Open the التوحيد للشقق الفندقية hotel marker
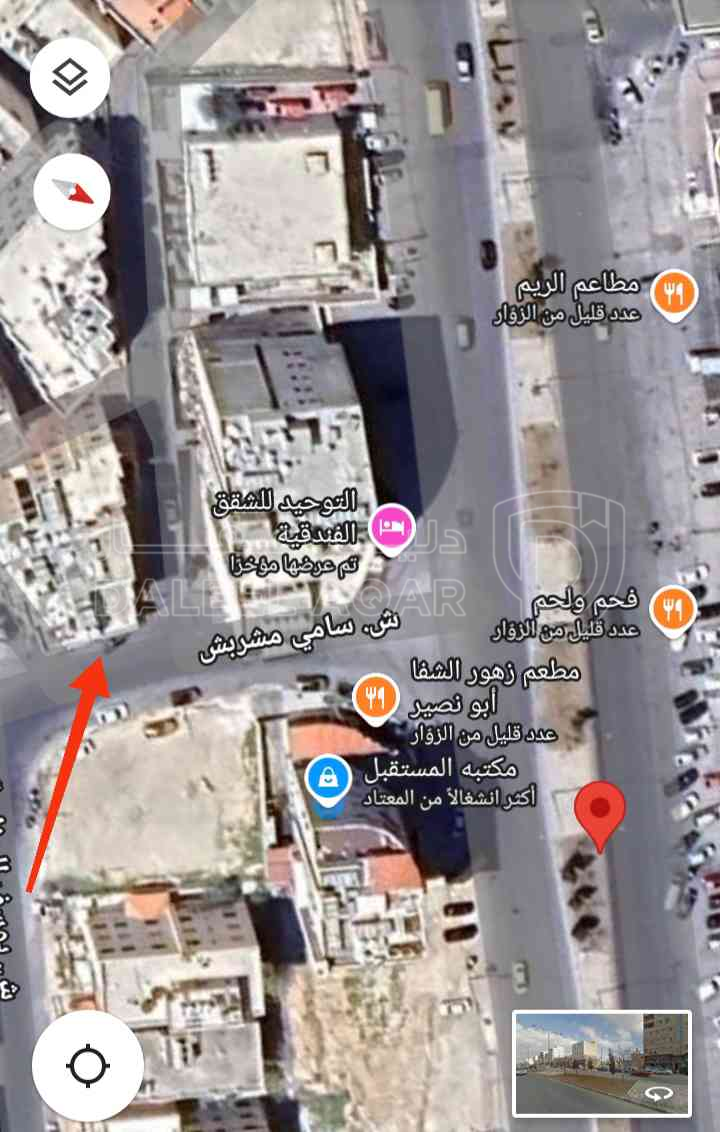 (x=393, y=527)
